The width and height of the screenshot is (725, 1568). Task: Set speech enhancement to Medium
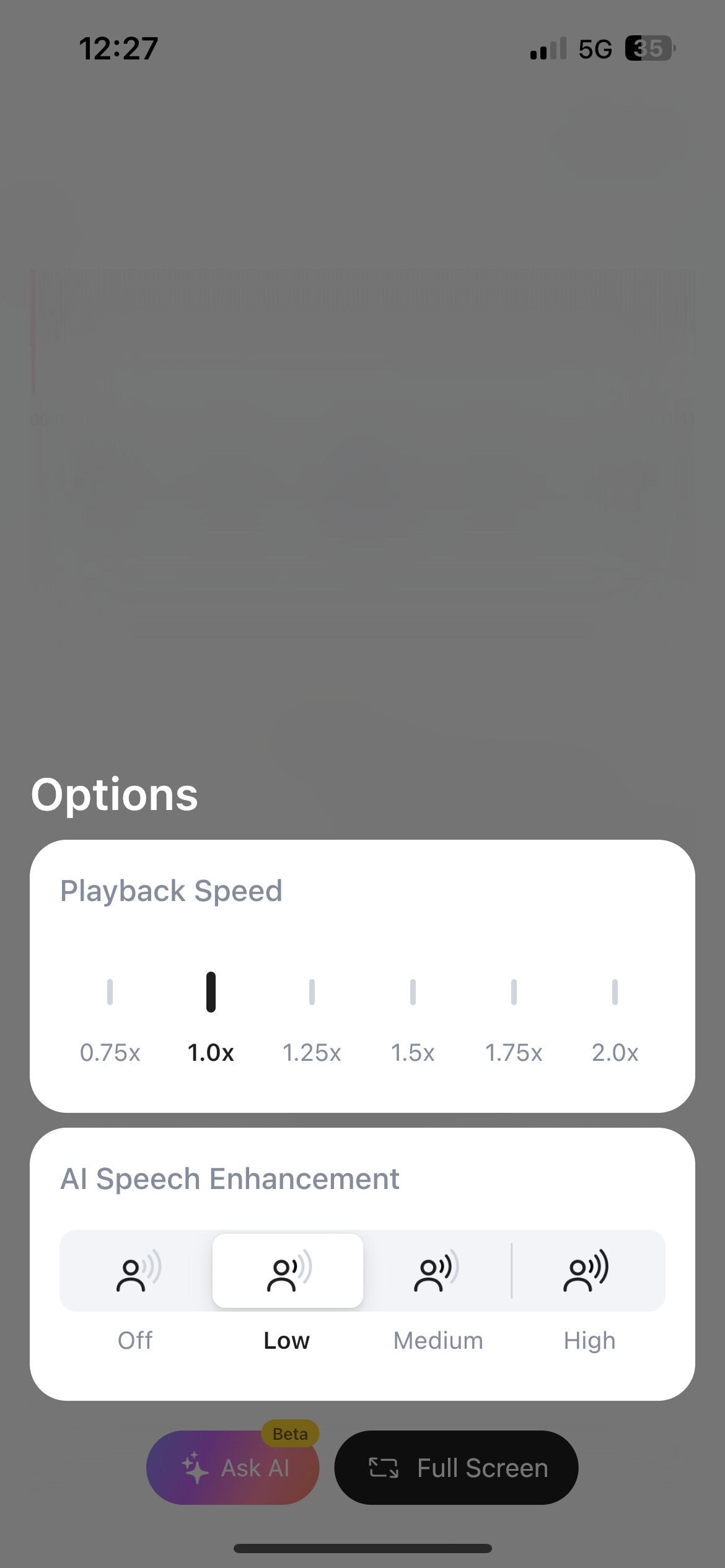[x=437, y=1271]
